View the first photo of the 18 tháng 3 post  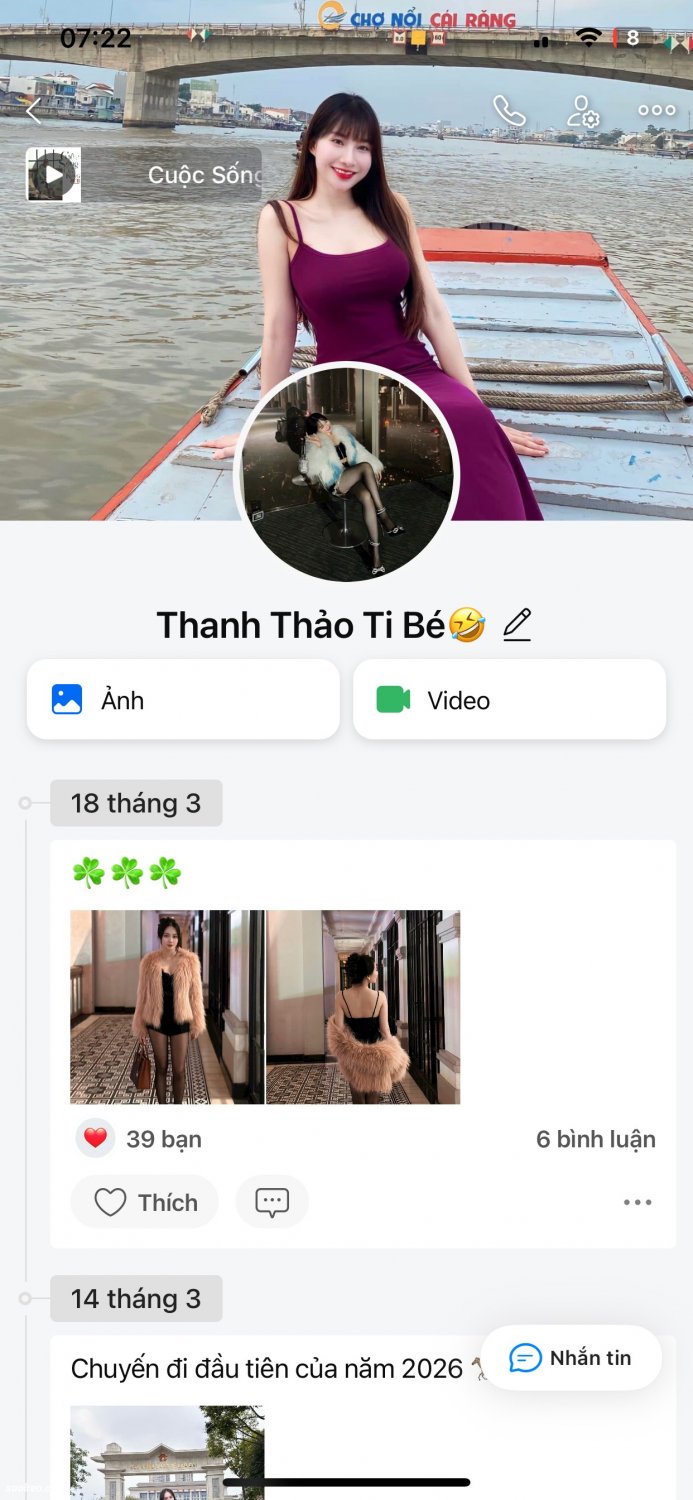click(x=167, y=1007)
